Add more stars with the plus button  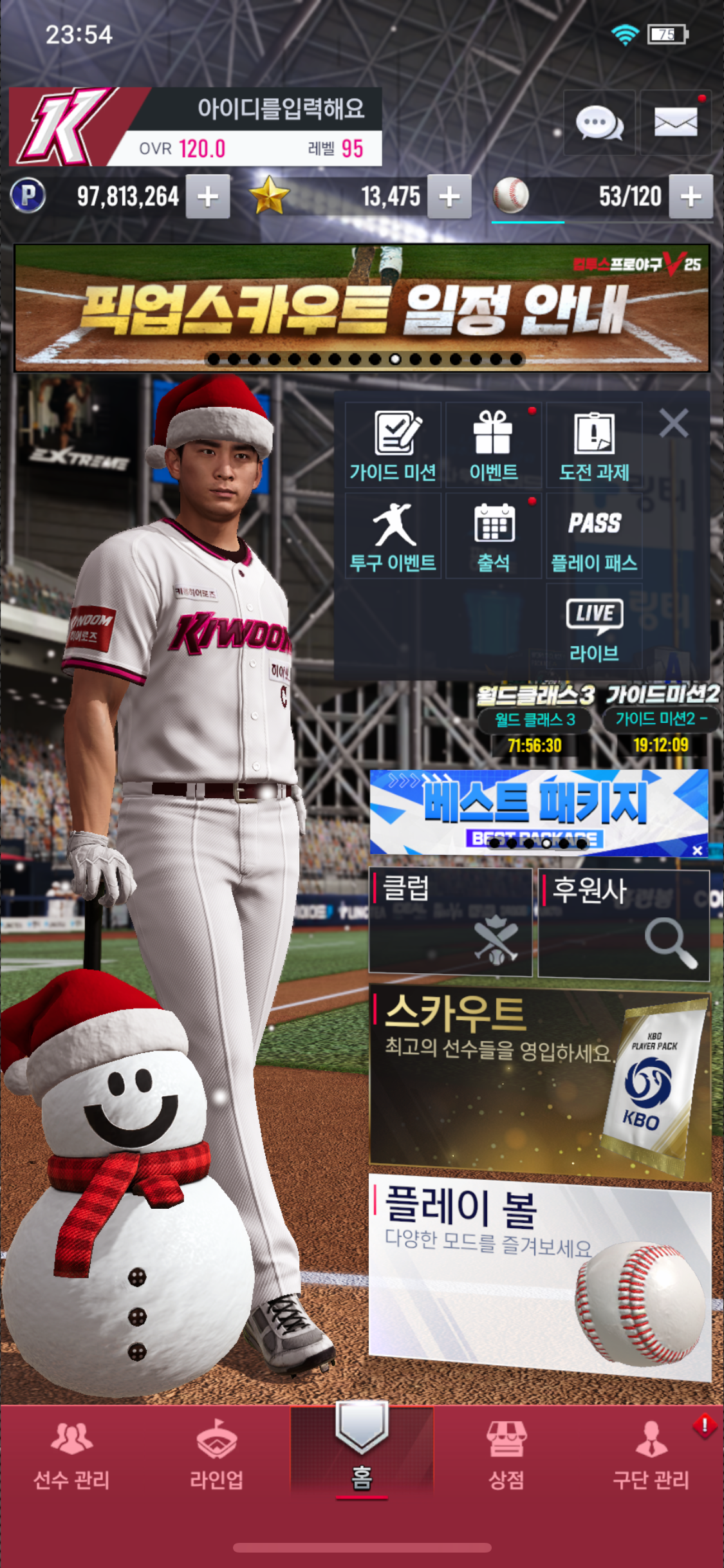click(x=449, y=197)
